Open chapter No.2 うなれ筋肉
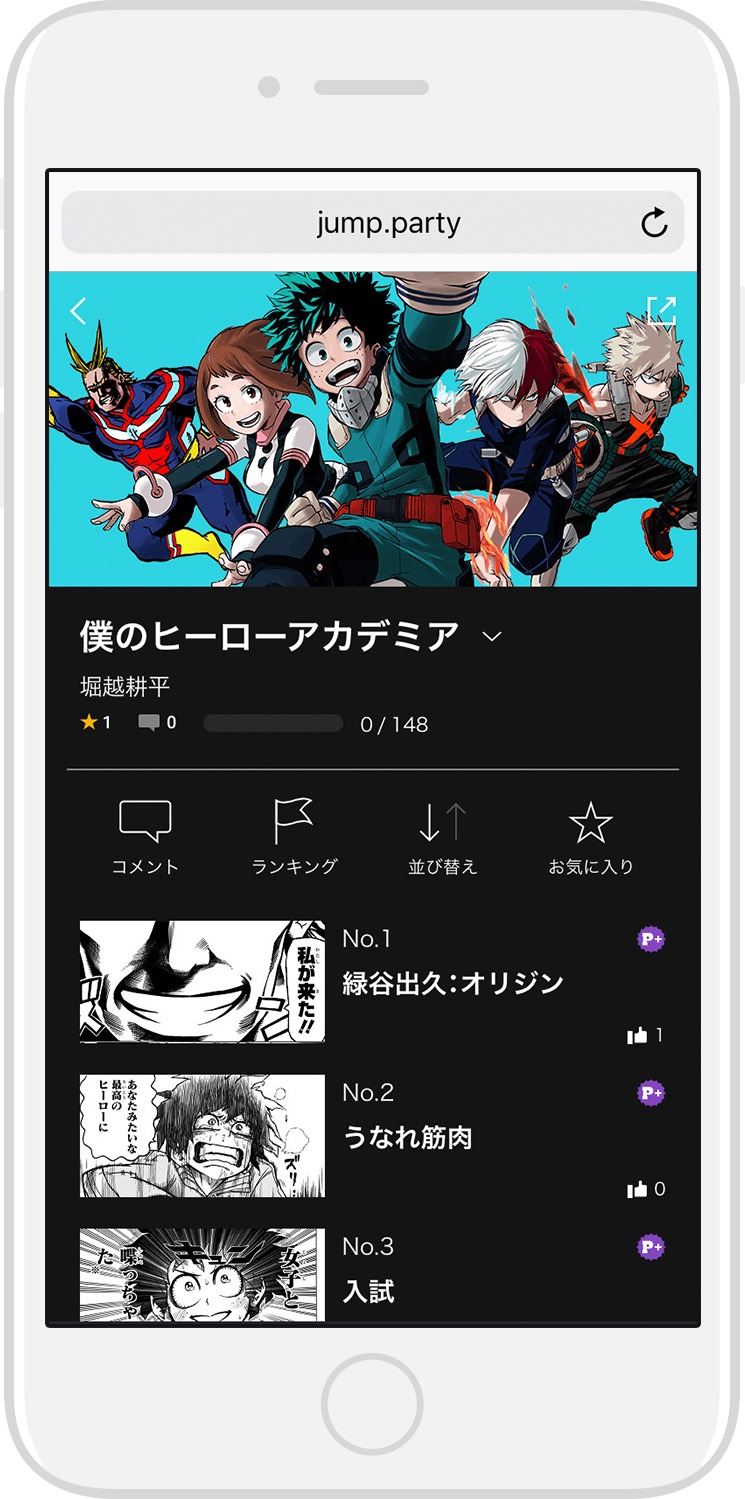This screenshot has height=1499, width=745. (x=407, y=1137)
